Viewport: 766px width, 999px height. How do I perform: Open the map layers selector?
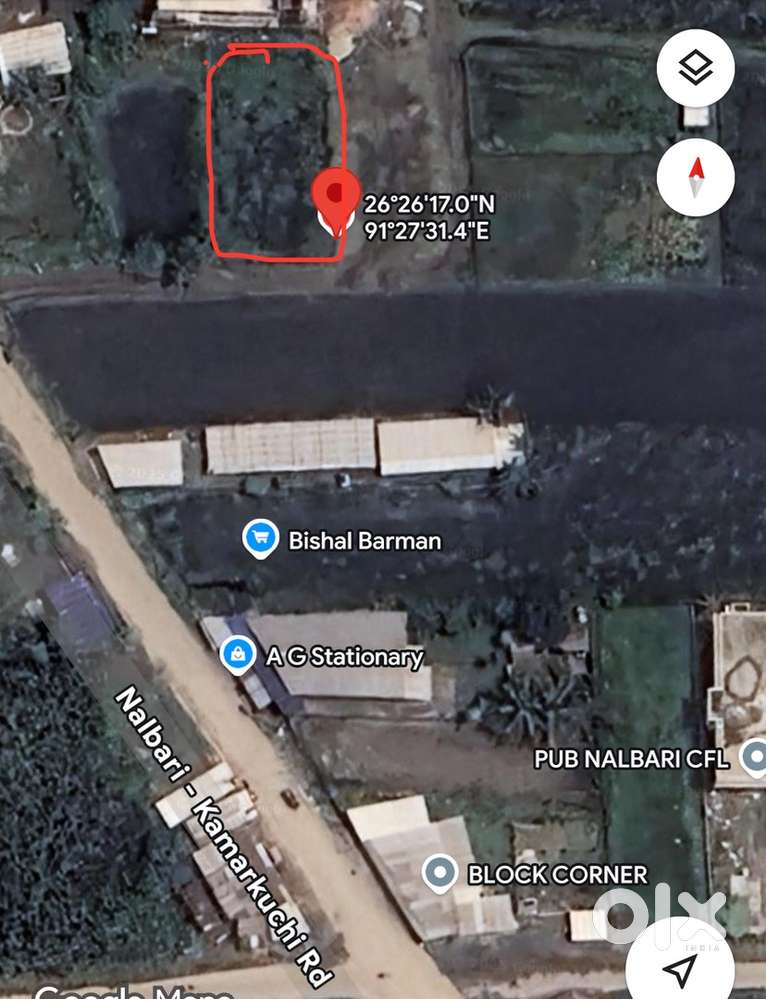click(x=695, y=68)
